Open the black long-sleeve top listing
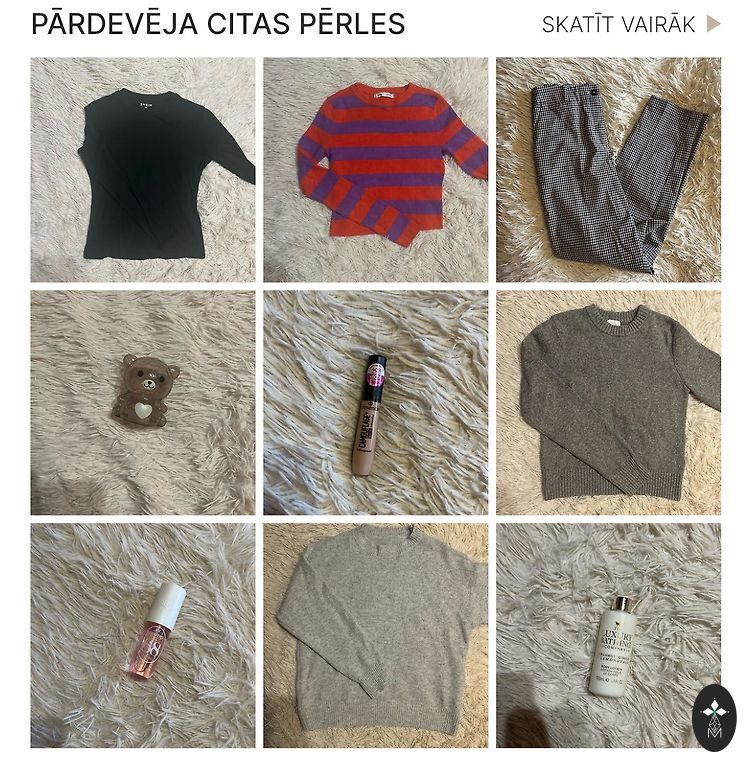The image size is (753, 768). pyautogui.click(x=143, y=170)
